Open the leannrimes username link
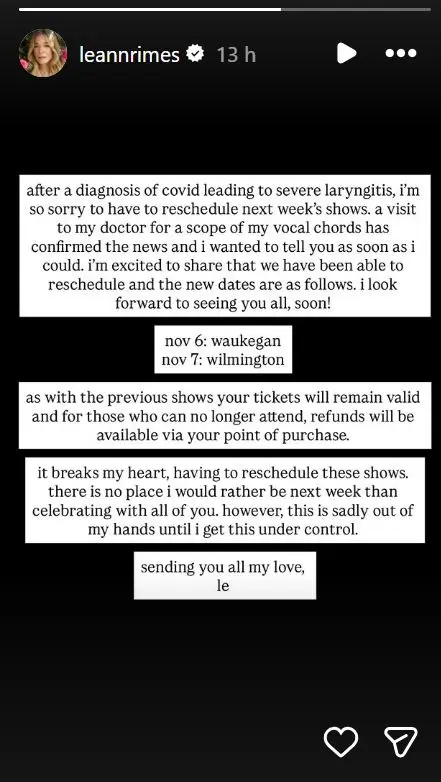 point(129,54)
